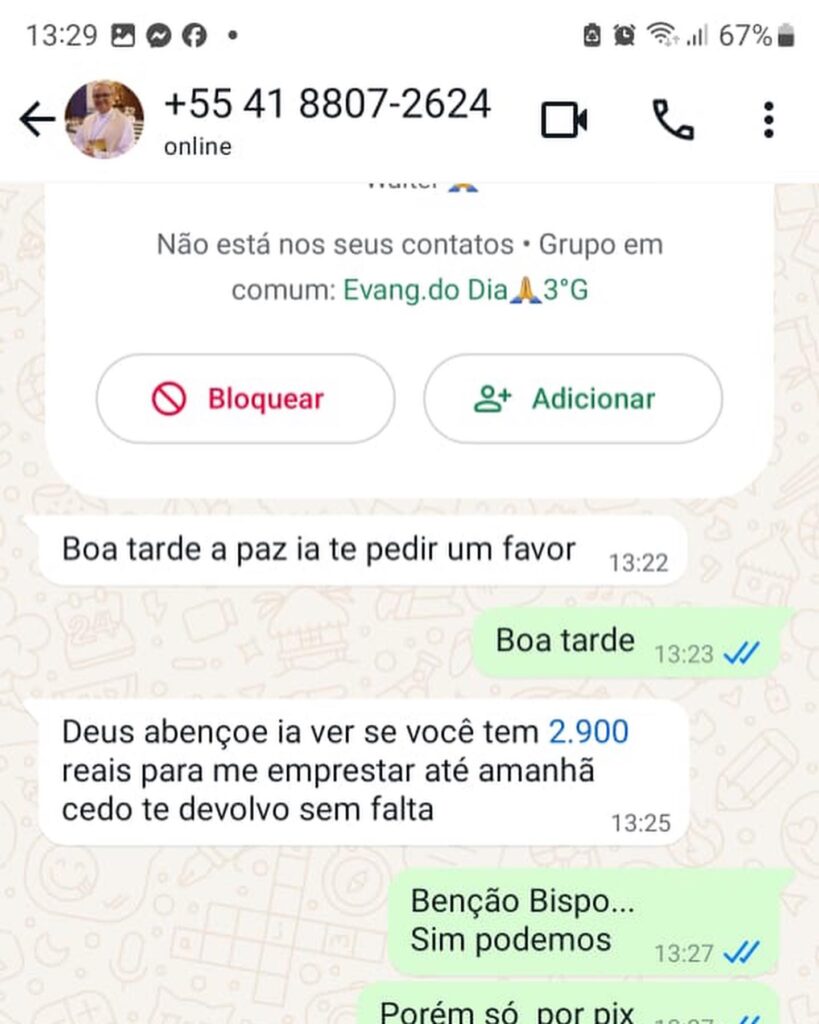Start a voice call with this number

click(x=672, y=120)
